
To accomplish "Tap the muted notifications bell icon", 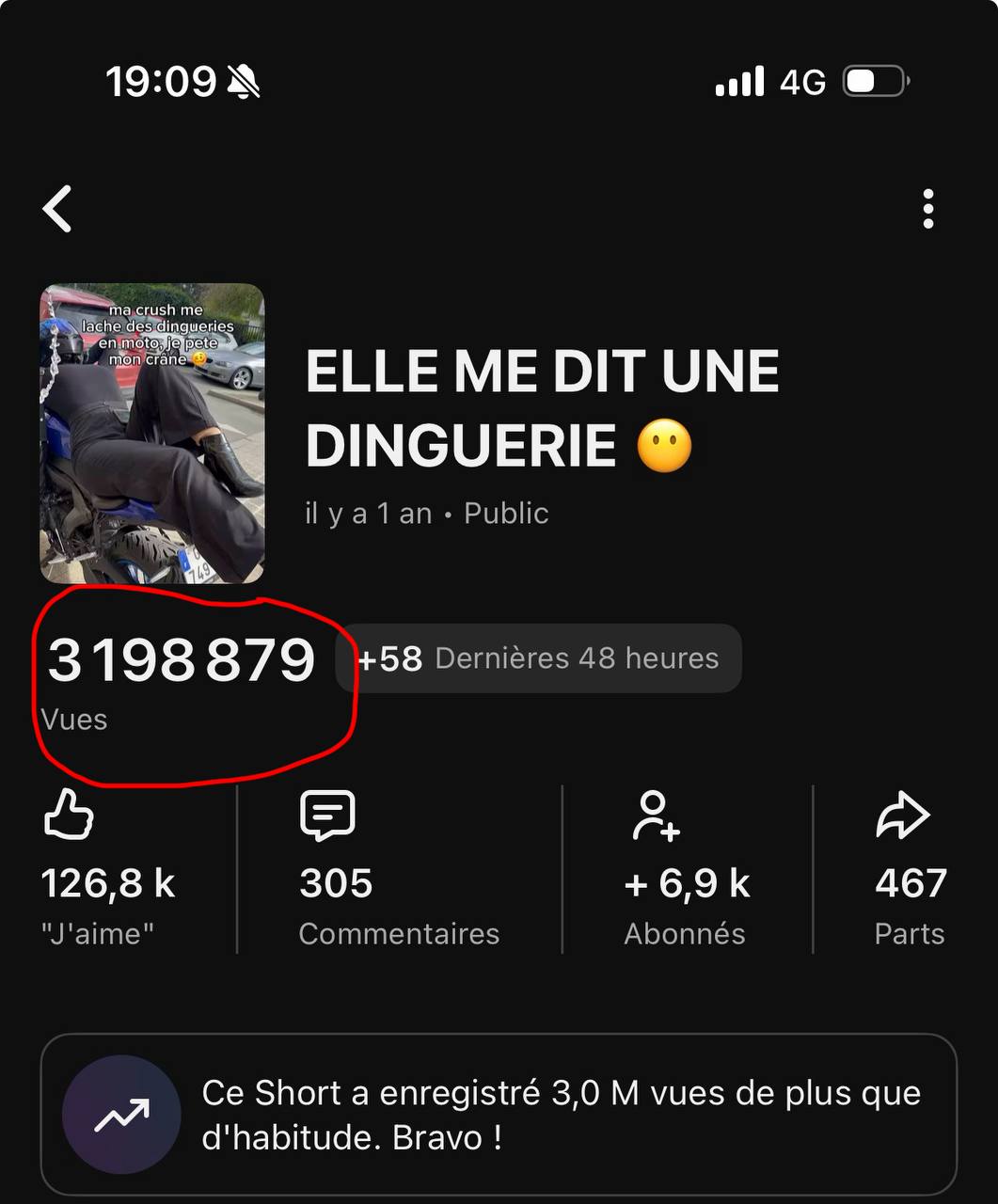I will tap(246, 82).
